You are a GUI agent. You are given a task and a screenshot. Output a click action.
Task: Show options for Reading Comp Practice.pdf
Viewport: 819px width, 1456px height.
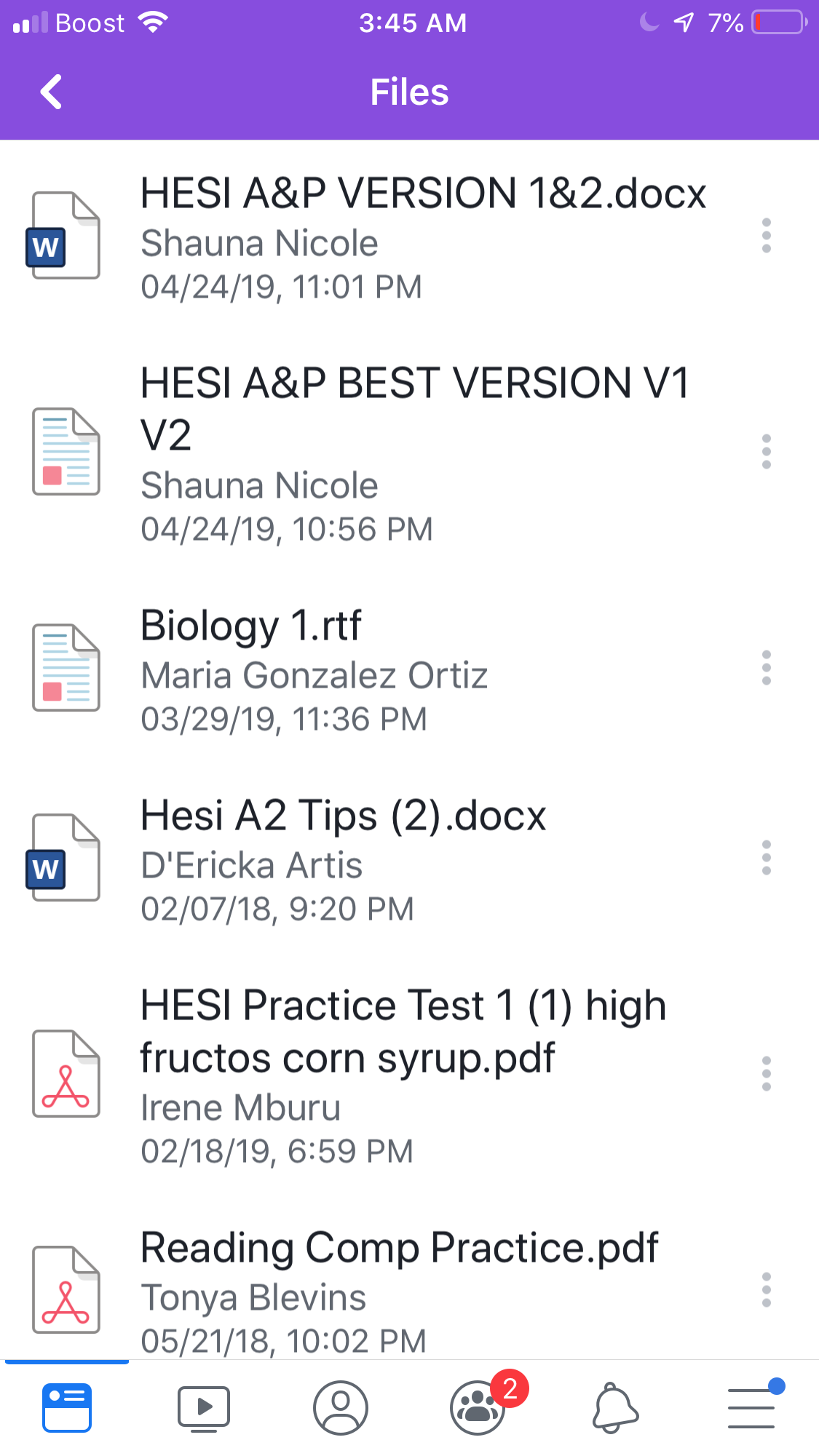pyautogui.click(x=766, y=1290)
